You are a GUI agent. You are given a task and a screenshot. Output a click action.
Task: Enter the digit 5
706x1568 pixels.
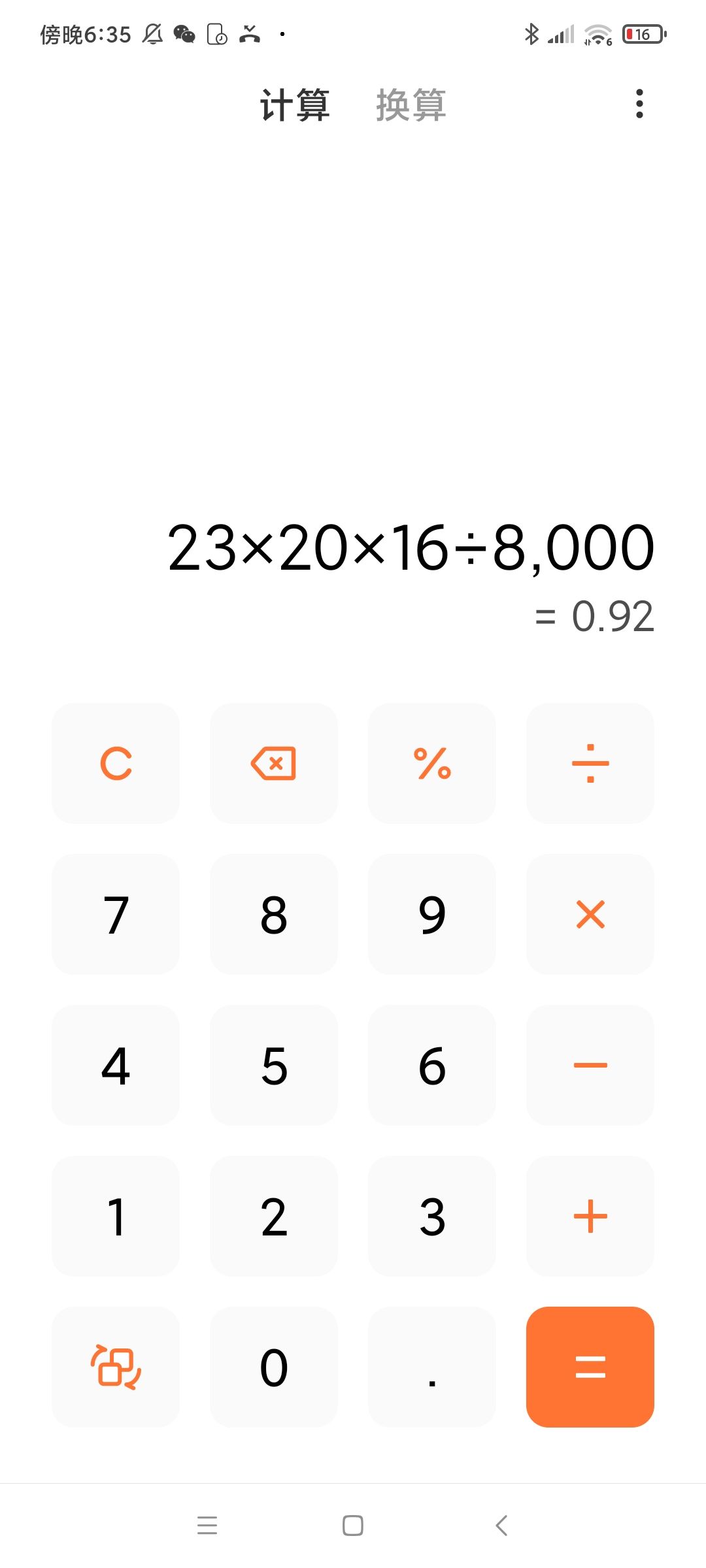pos(274,1065)
